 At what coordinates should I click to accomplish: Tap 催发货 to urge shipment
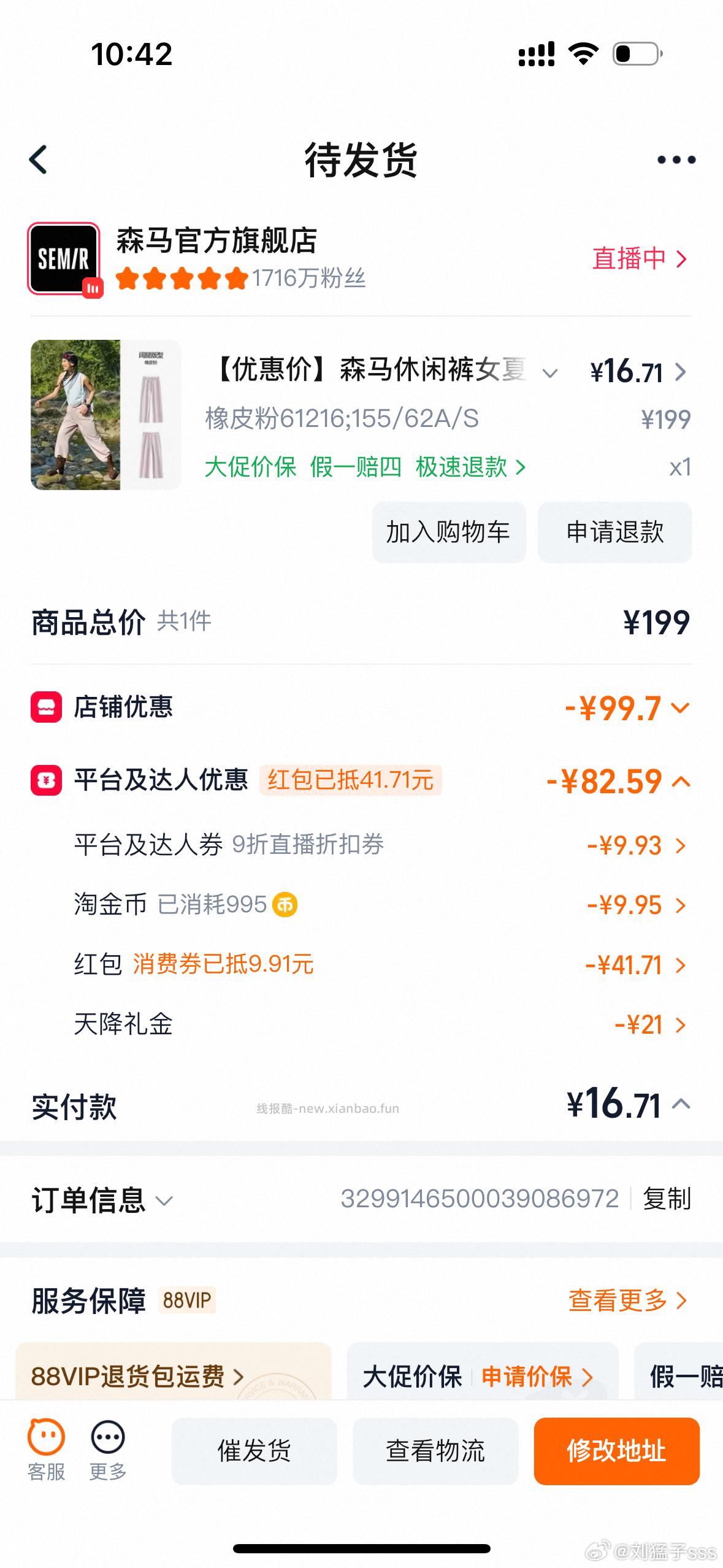(x=254, y=1451)
